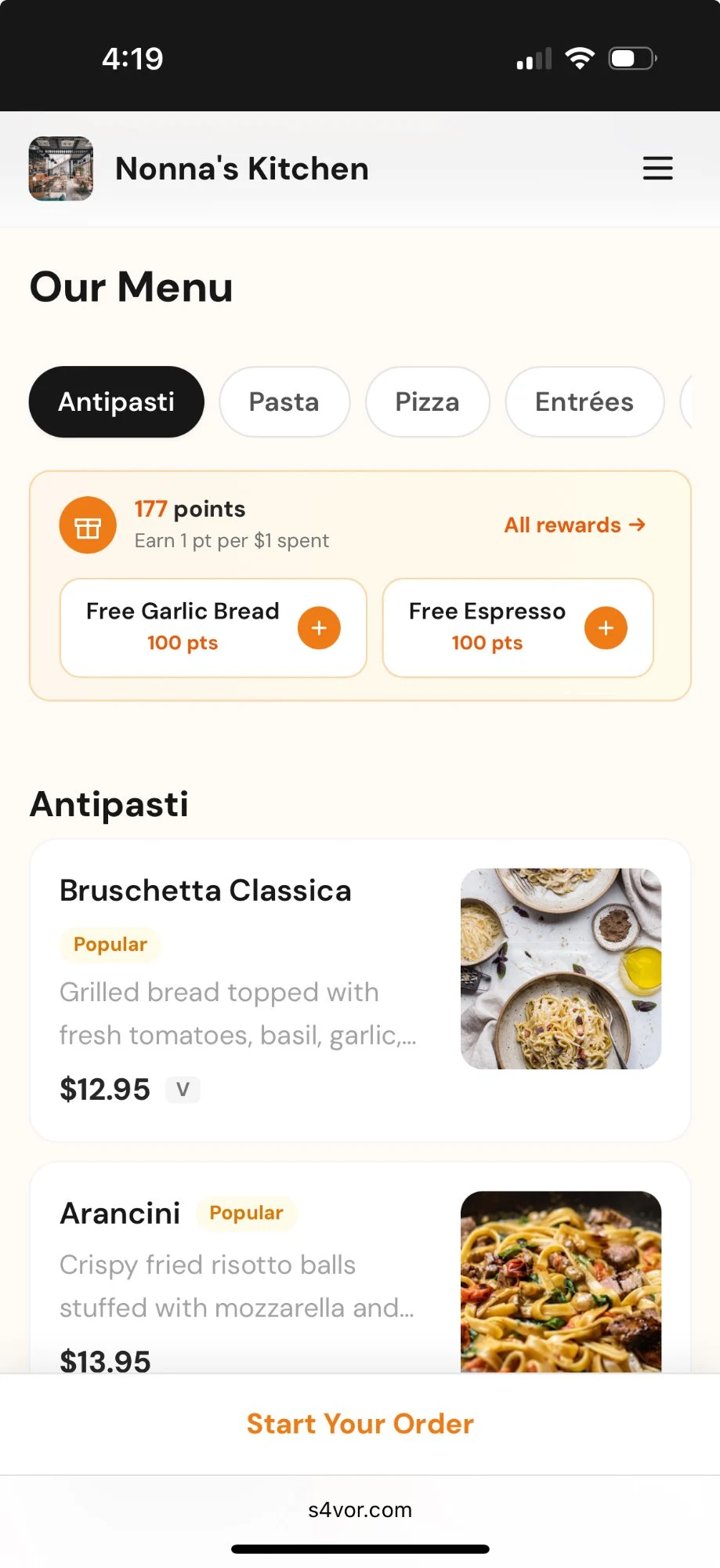Tap the cellular signal strength icon

click(x=534, y=56)
